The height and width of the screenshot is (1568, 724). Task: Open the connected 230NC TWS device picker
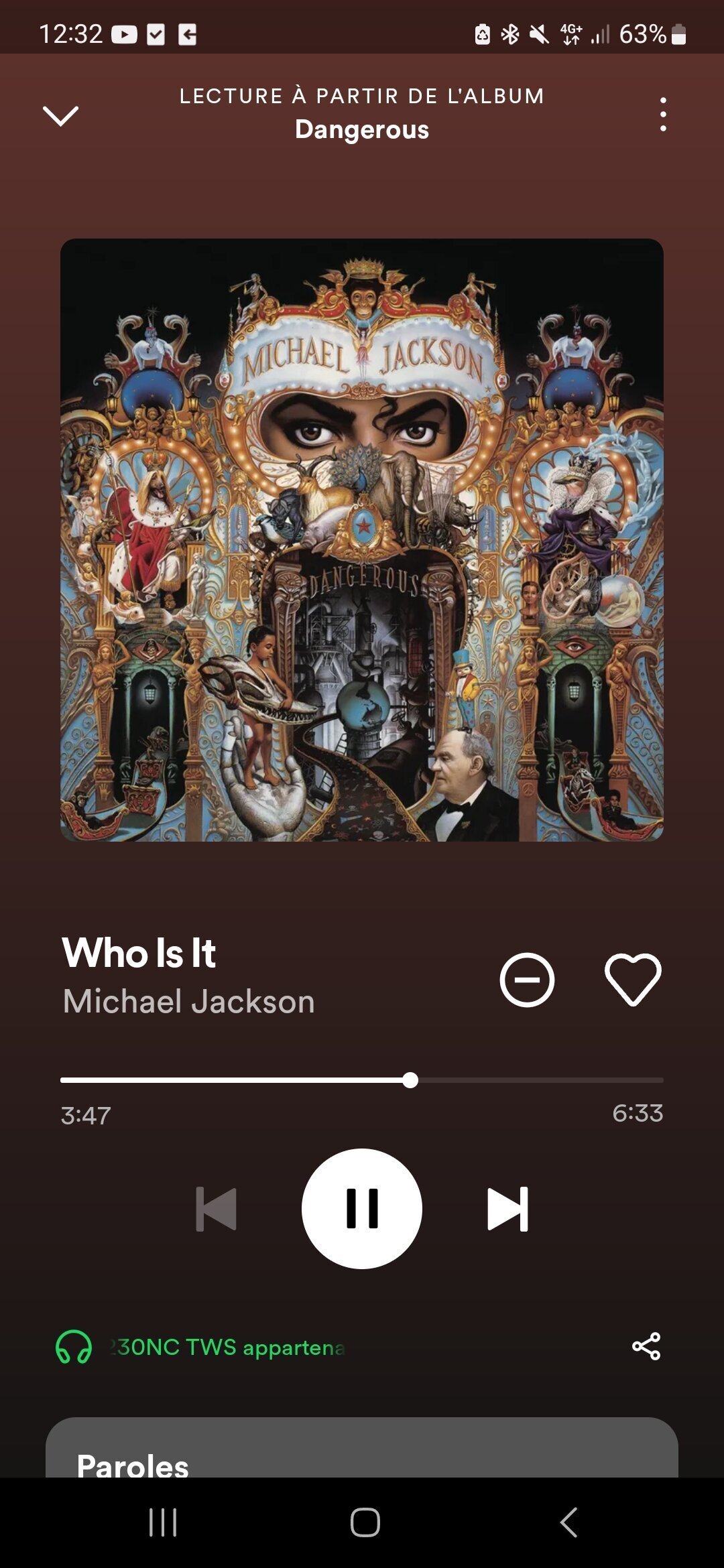(201, 1346)
